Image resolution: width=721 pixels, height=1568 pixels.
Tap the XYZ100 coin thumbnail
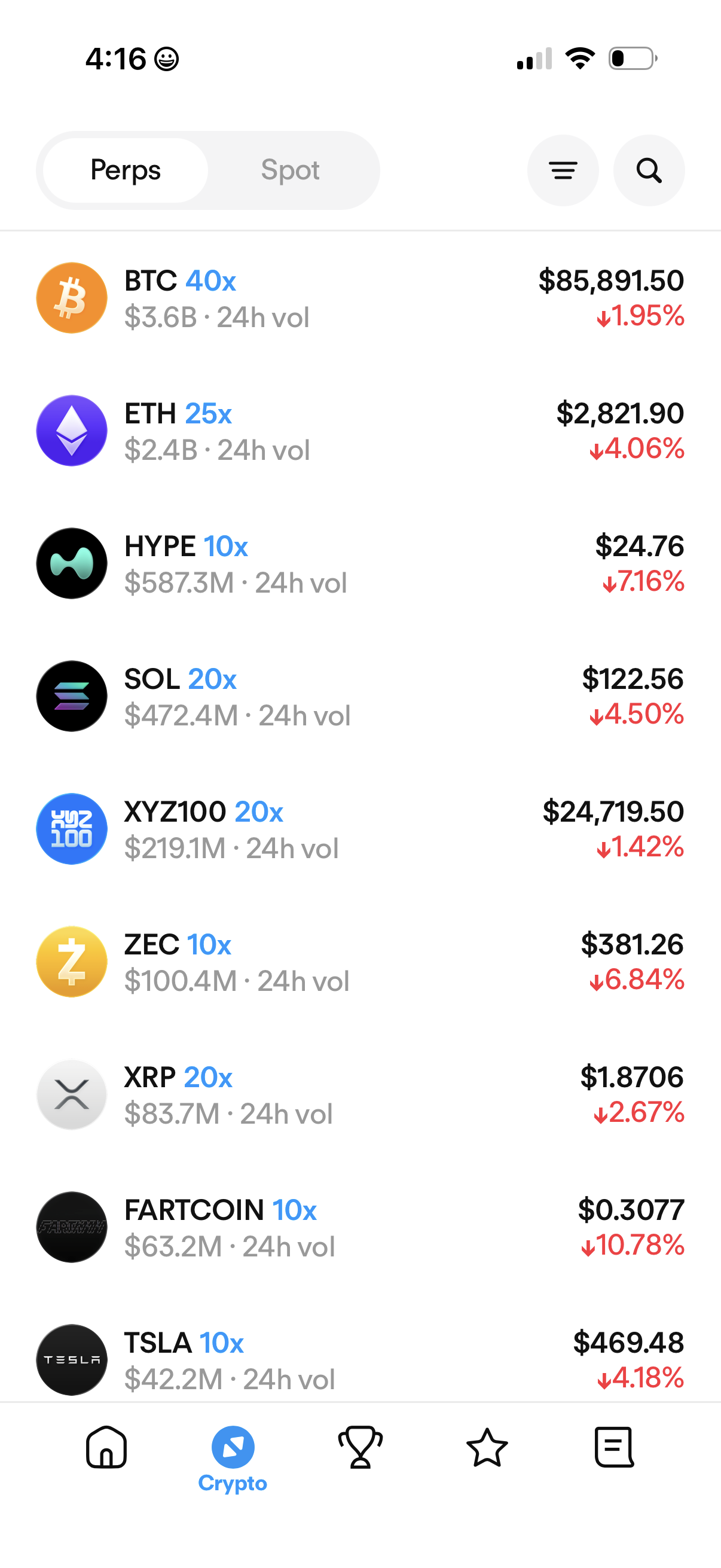(x=71, y=828)
